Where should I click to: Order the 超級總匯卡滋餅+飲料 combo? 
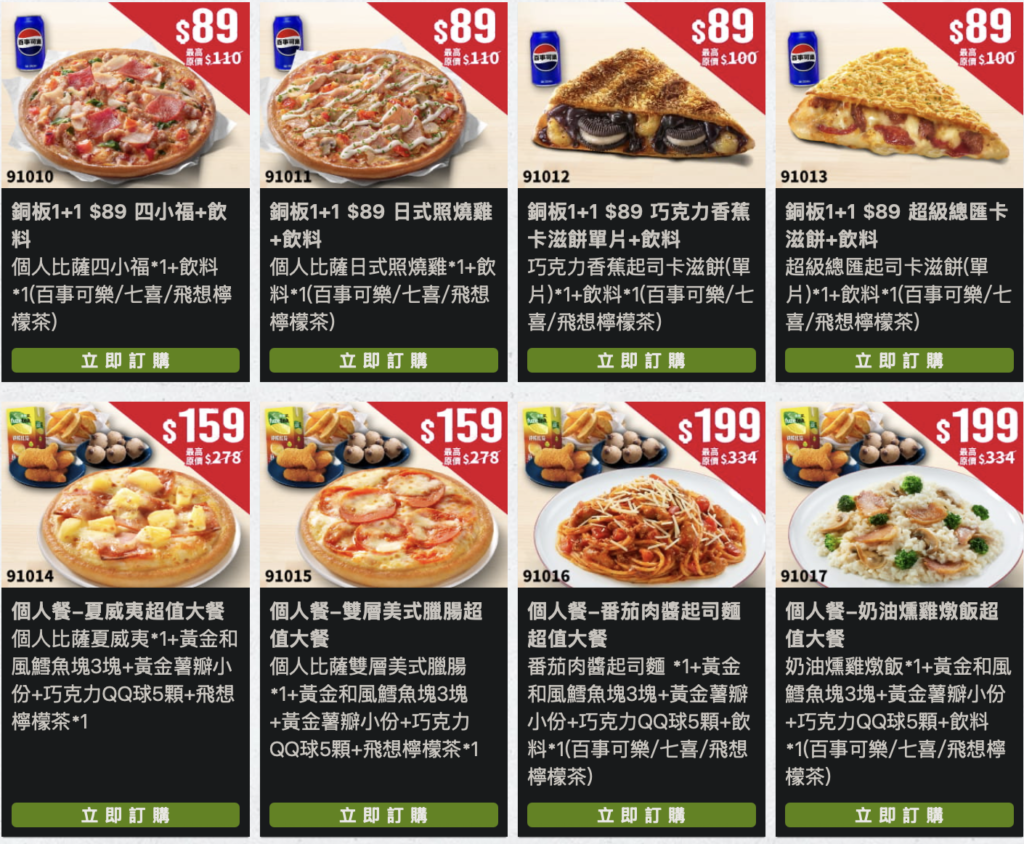[899, 360]
